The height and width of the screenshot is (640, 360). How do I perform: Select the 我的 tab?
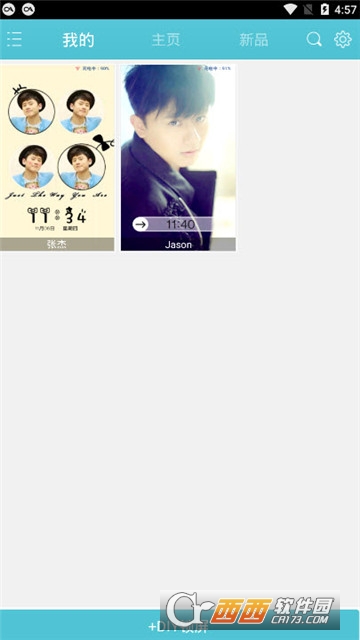click(x=78, y=40)
